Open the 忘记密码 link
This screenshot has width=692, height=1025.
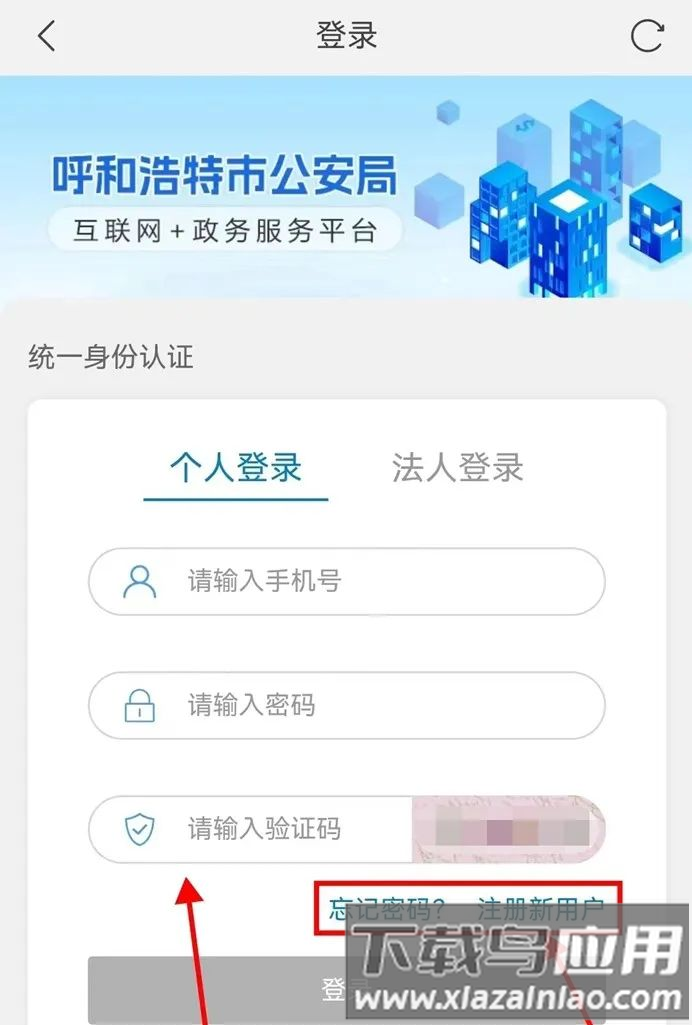[388, 910]
